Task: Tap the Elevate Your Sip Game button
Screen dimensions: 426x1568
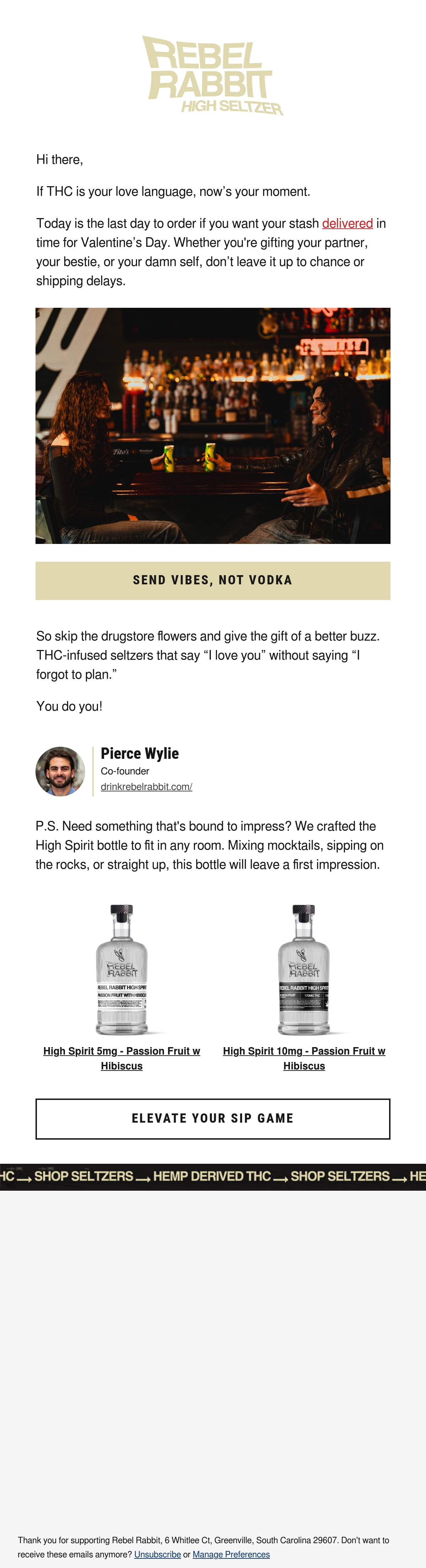Action: coord(213,1118)
